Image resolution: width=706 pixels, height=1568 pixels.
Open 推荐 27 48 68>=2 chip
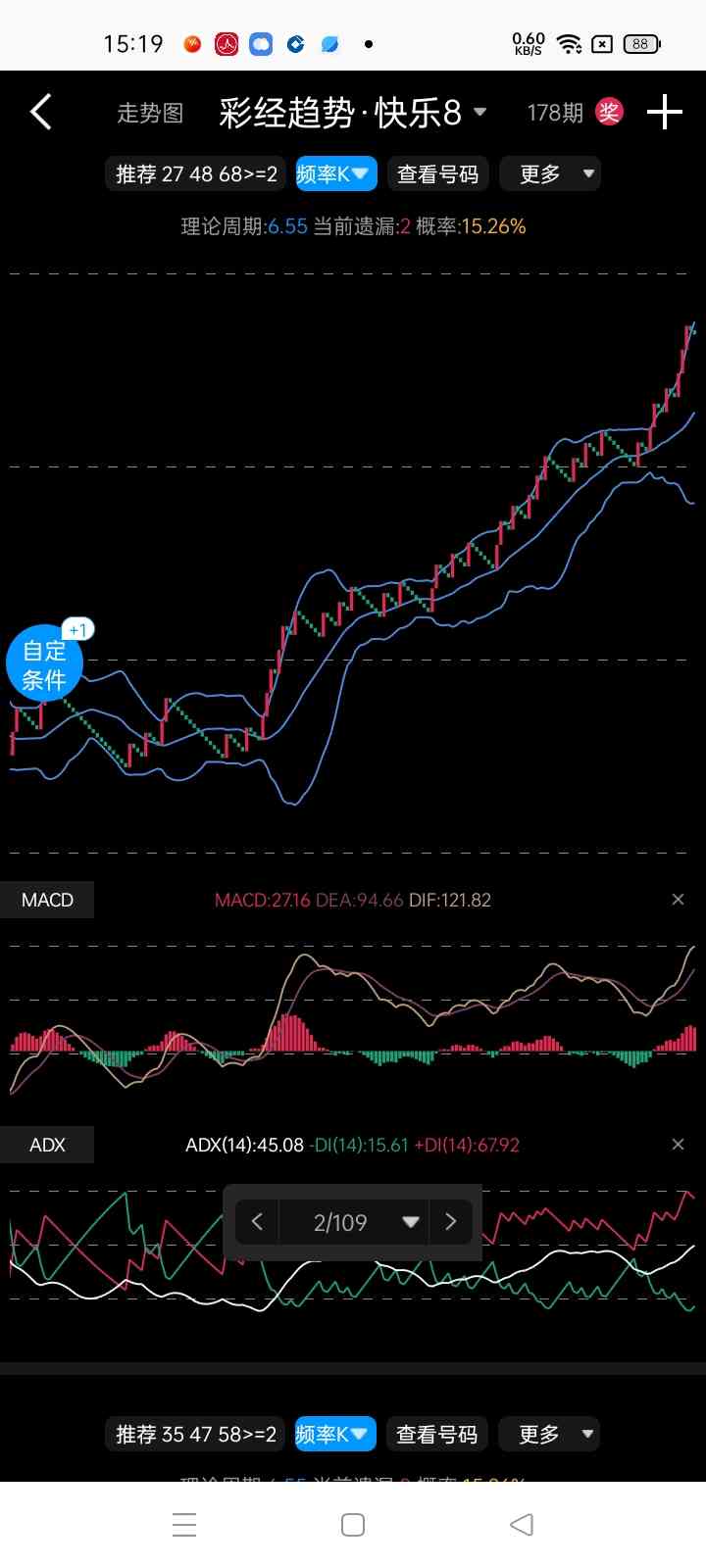click(x=195, y=174)
